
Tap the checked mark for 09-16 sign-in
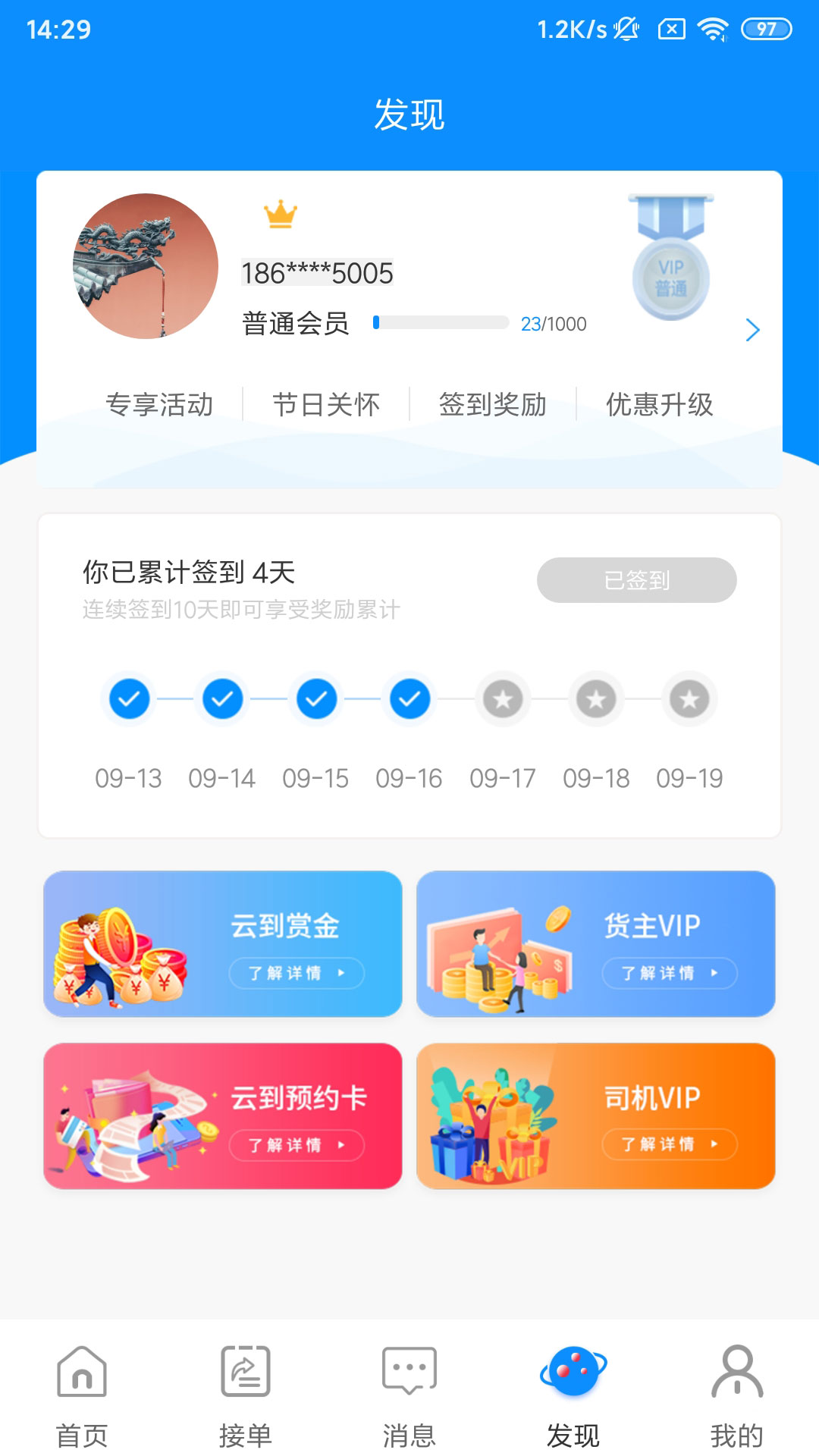coord(409,699)
